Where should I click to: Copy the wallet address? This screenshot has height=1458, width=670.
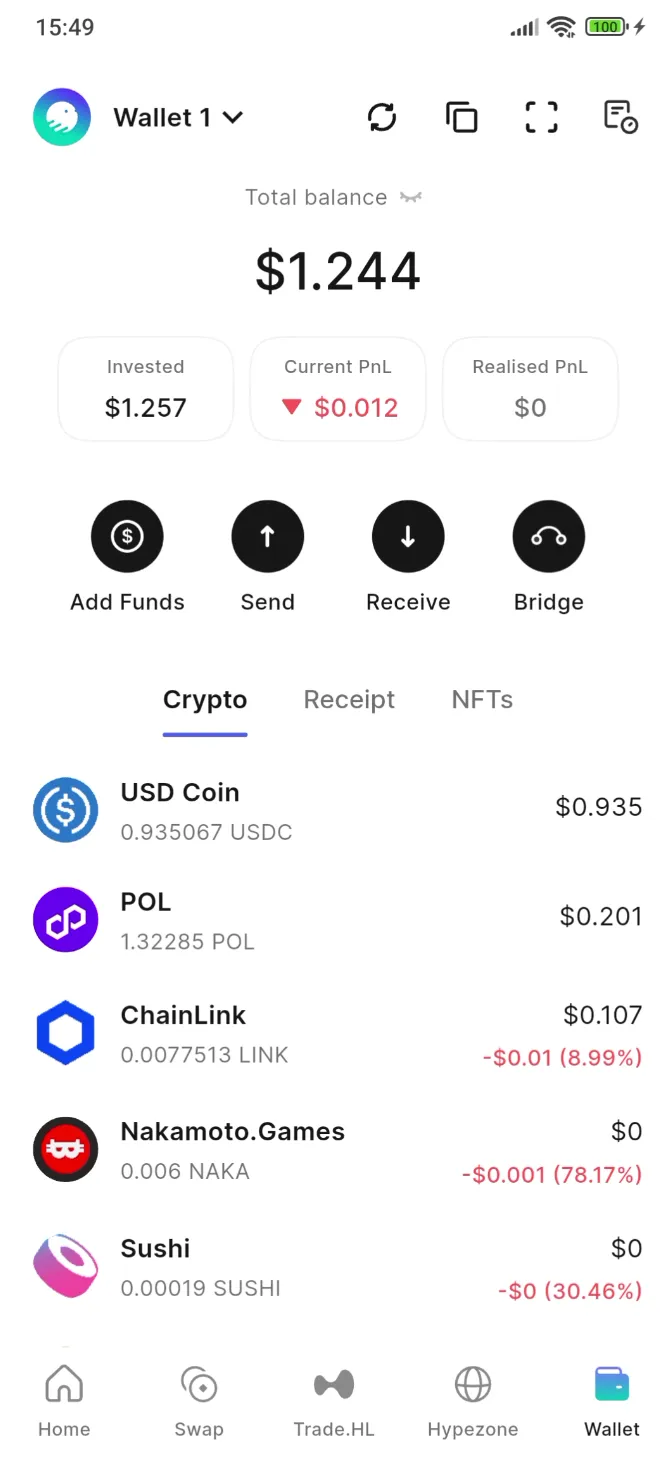tap(461, 117)
